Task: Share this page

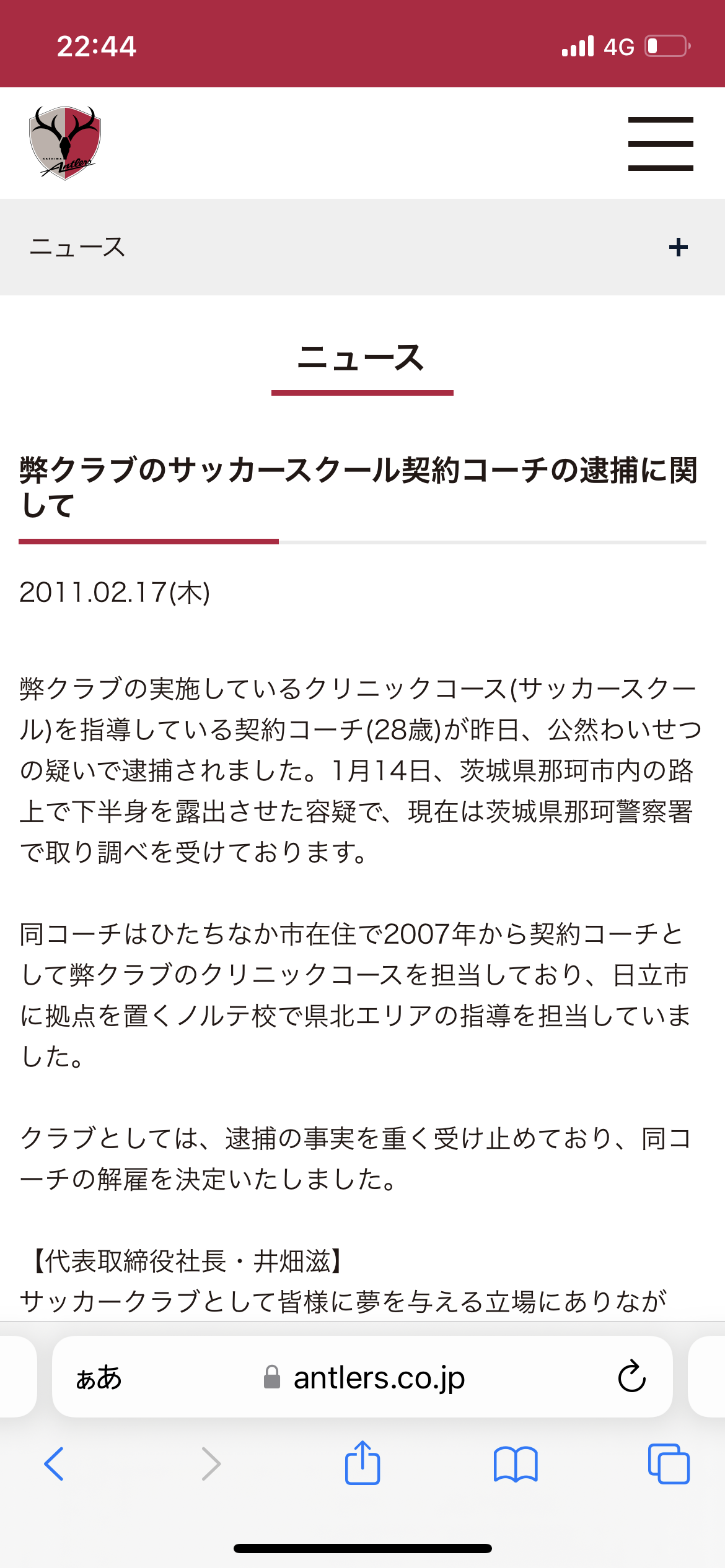Action: tap(362, 1463)
